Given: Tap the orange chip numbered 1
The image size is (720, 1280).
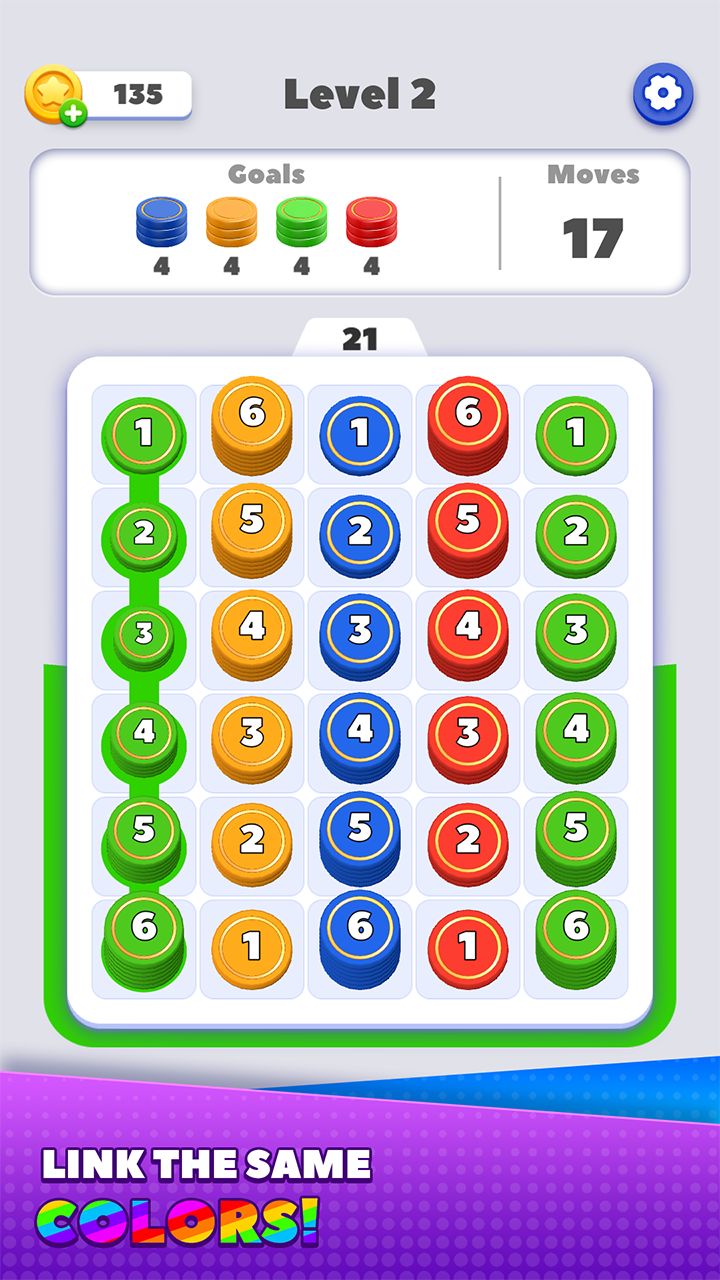Looking at the screenshot, I should coord(252,945).
